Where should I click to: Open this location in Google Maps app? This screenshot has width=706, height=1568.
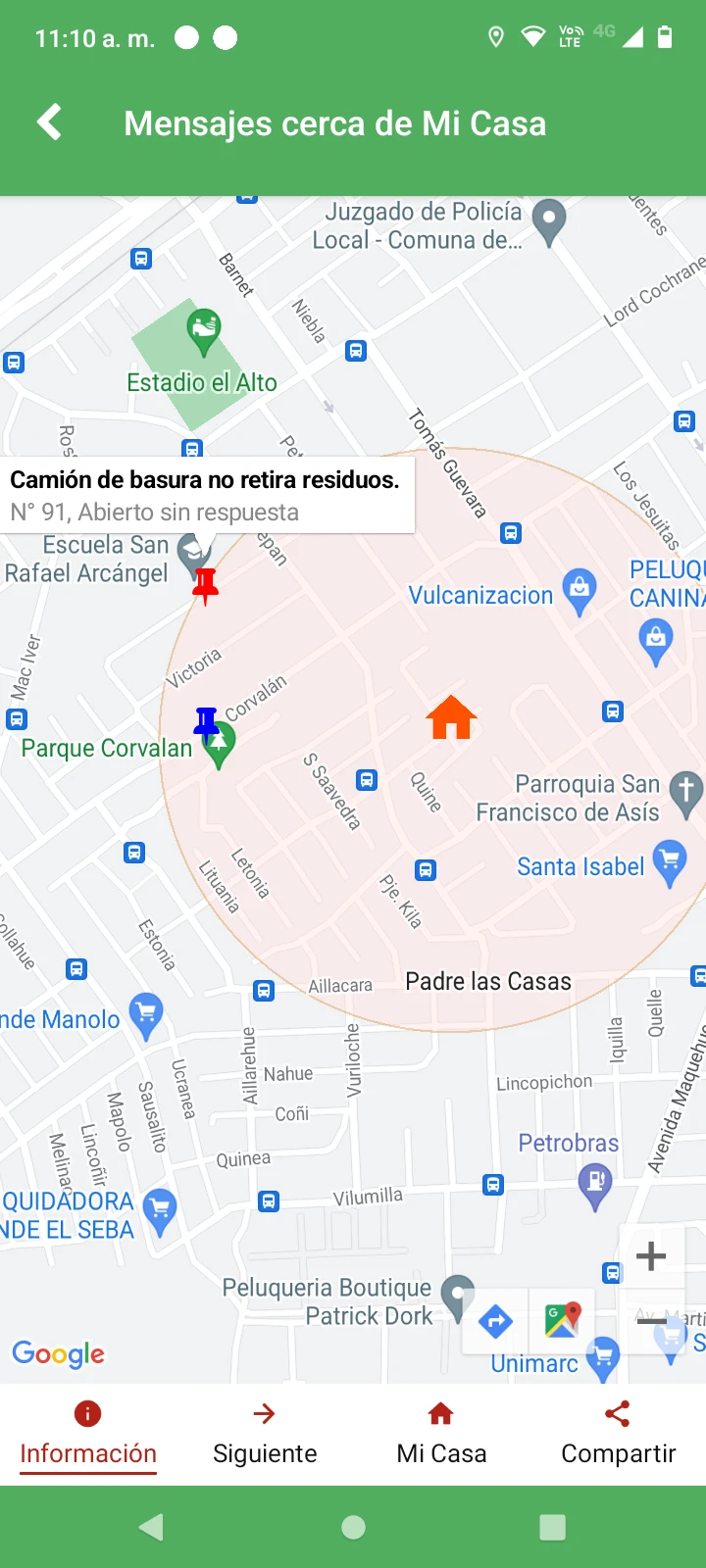[562, 1321]
